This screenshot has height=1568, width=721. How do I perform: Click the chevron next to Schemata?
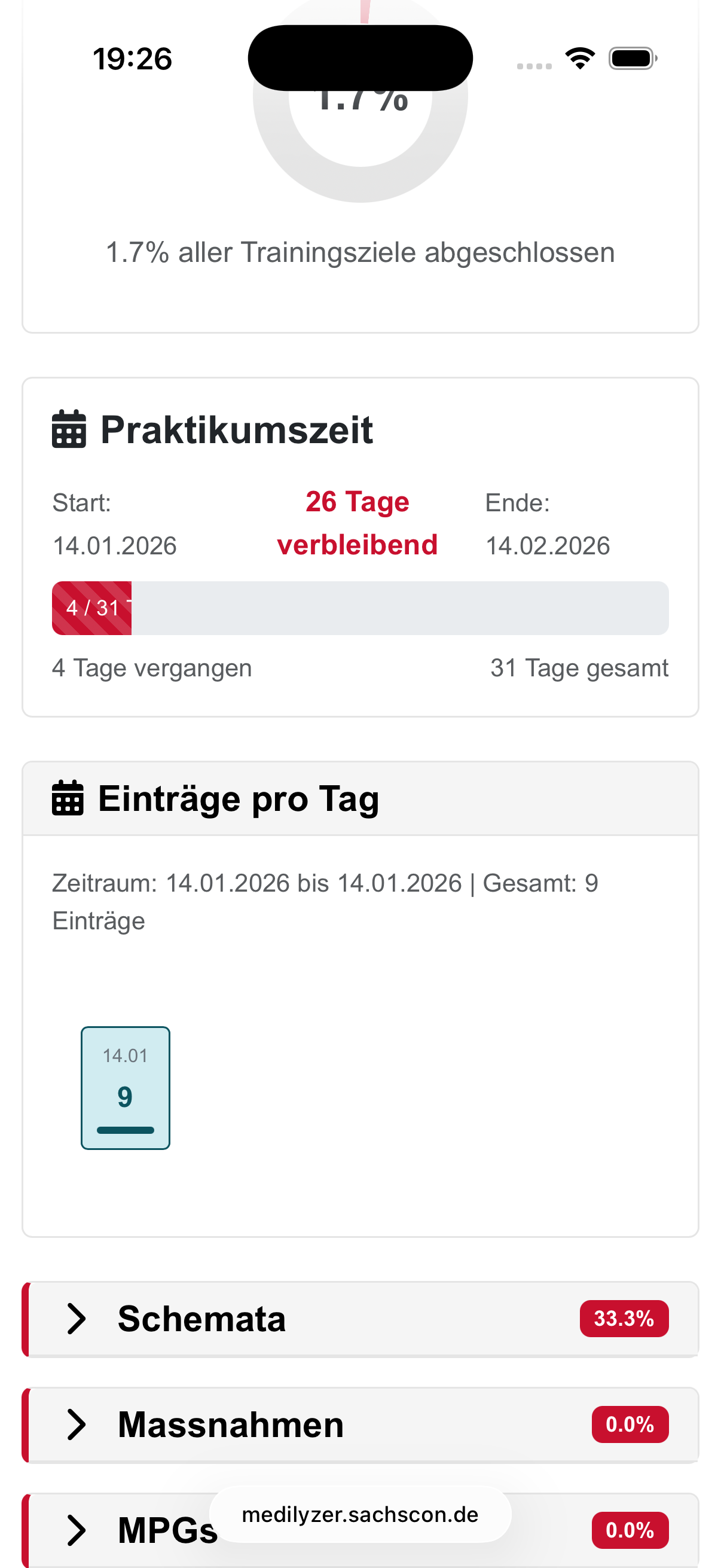[78, 1319]
